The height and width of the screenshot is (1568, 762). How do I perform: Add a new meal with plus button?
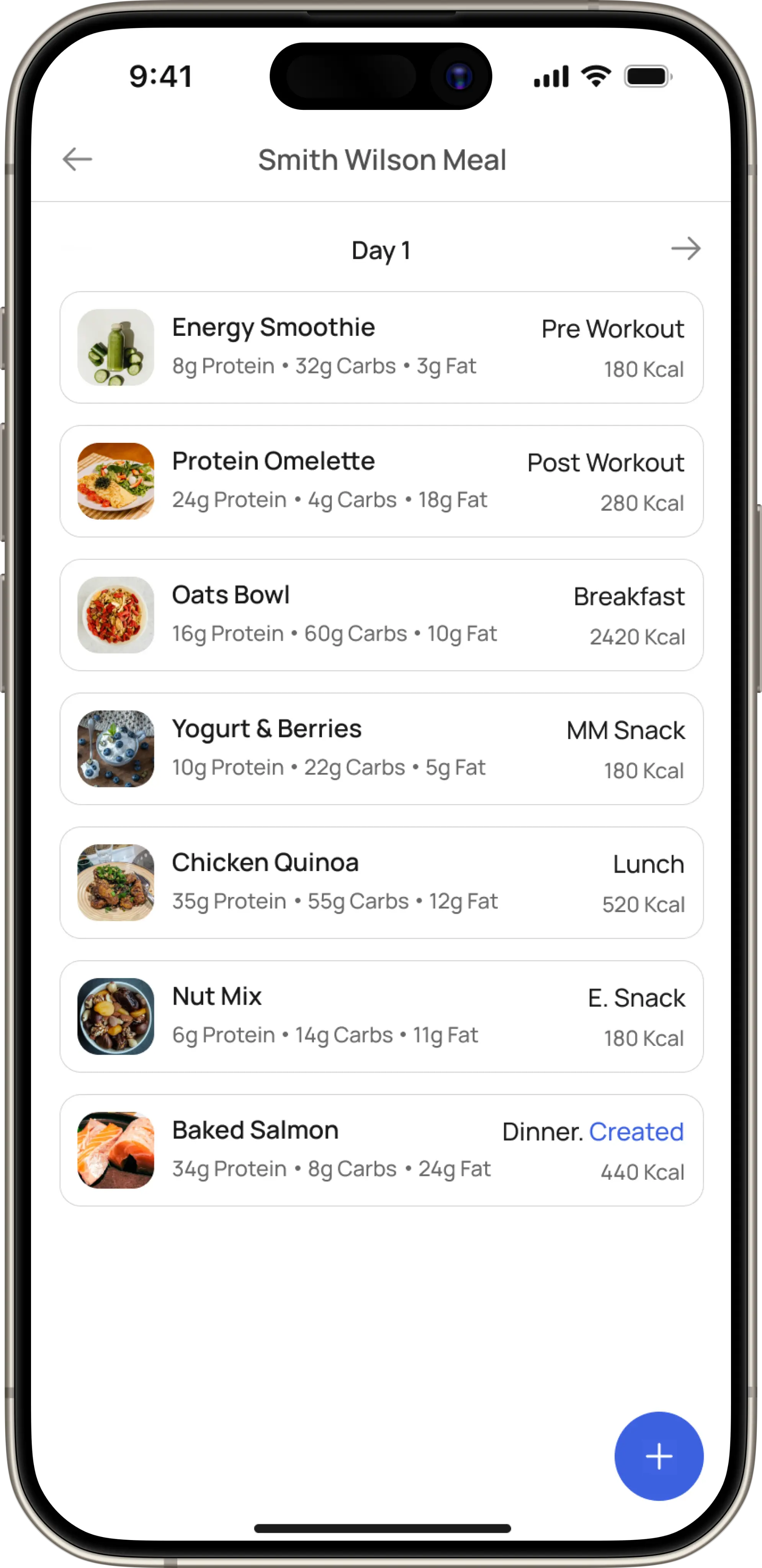[659, 1457]
